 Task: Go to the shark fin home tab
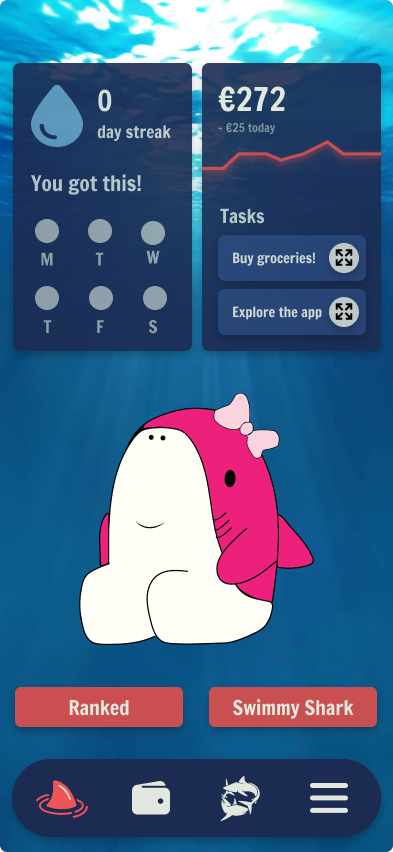[x=62, y=798]
